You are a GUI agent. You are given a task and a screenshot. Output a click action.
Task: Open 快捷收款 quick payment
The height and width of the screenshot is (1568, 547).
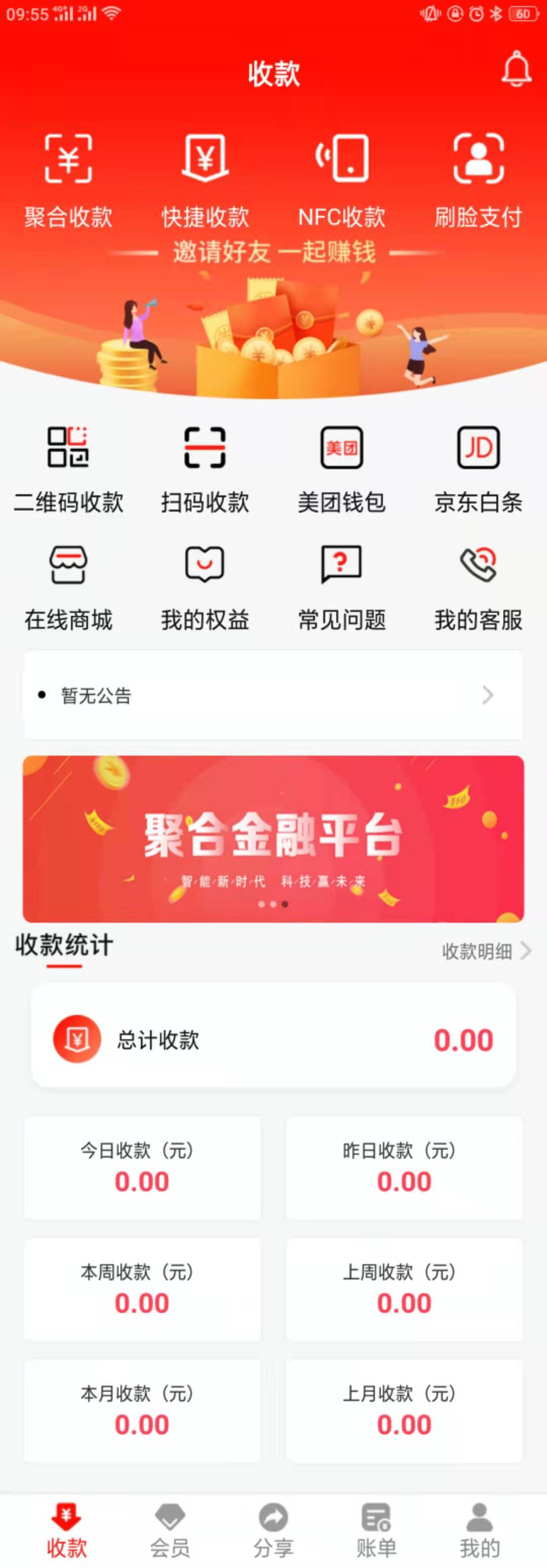(205, 181)
